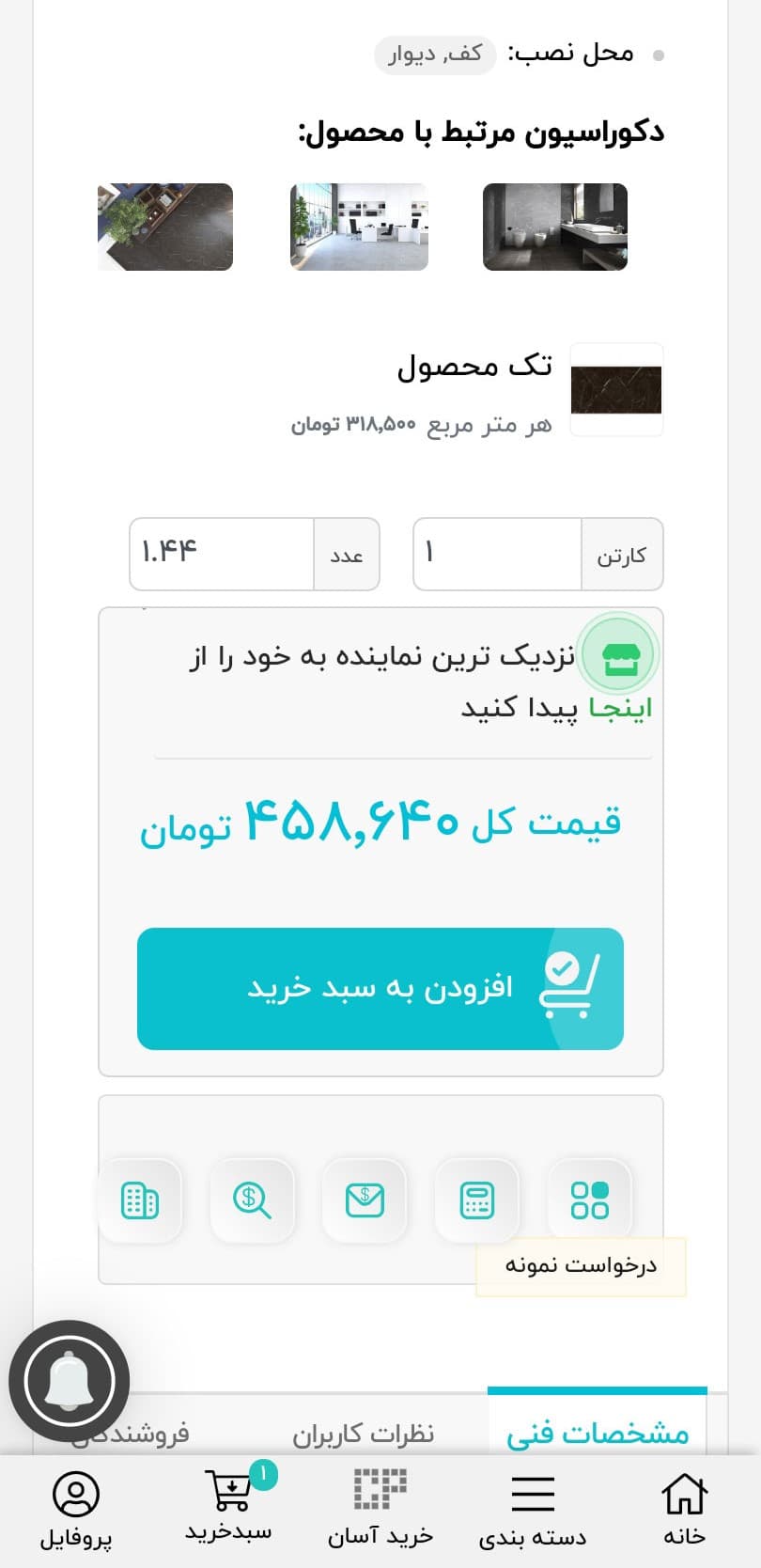Viewport: 761px width, 1568px height.
Task: Open the price search magnifier icon
Action: 252,1200
